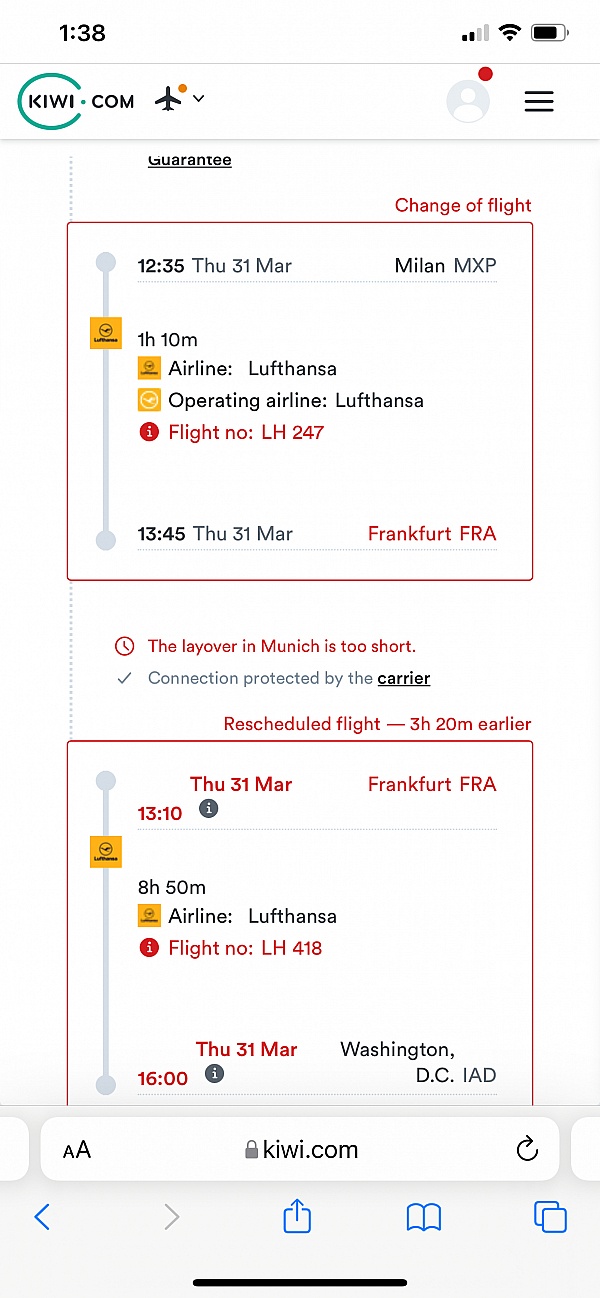The image size is (600, 1298).
Task: Tap the info icon next to 16:00
Action: click(x=214, y=1074)
